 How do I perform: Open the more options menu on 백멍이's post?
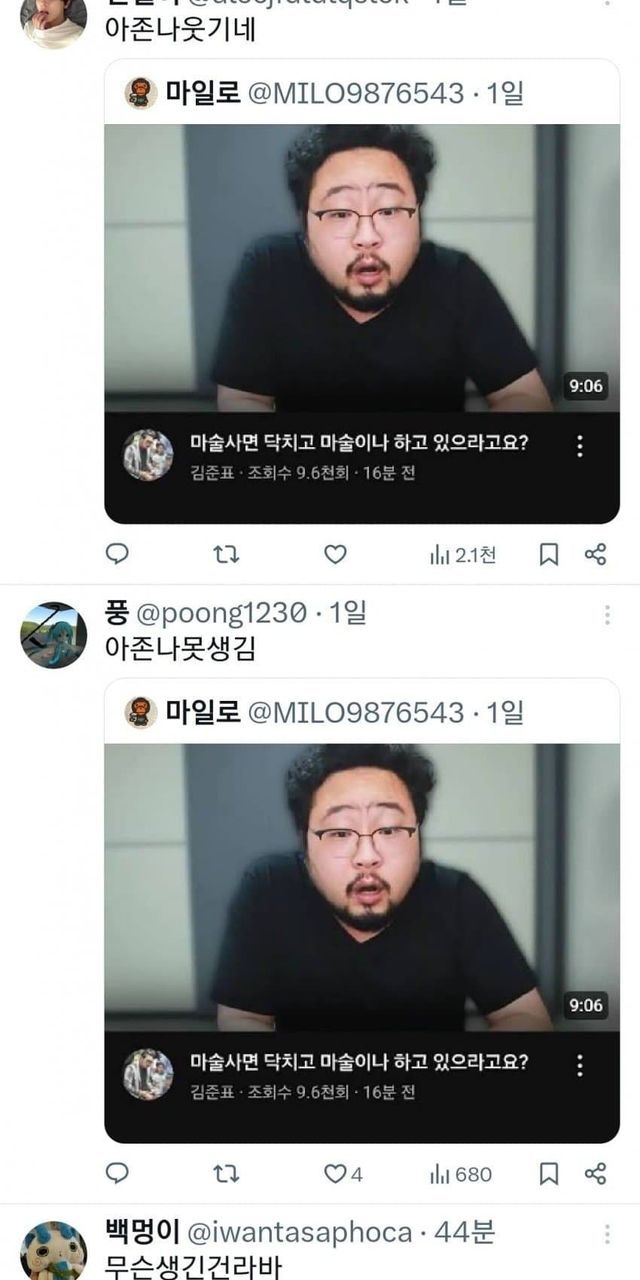(606, 1234)
